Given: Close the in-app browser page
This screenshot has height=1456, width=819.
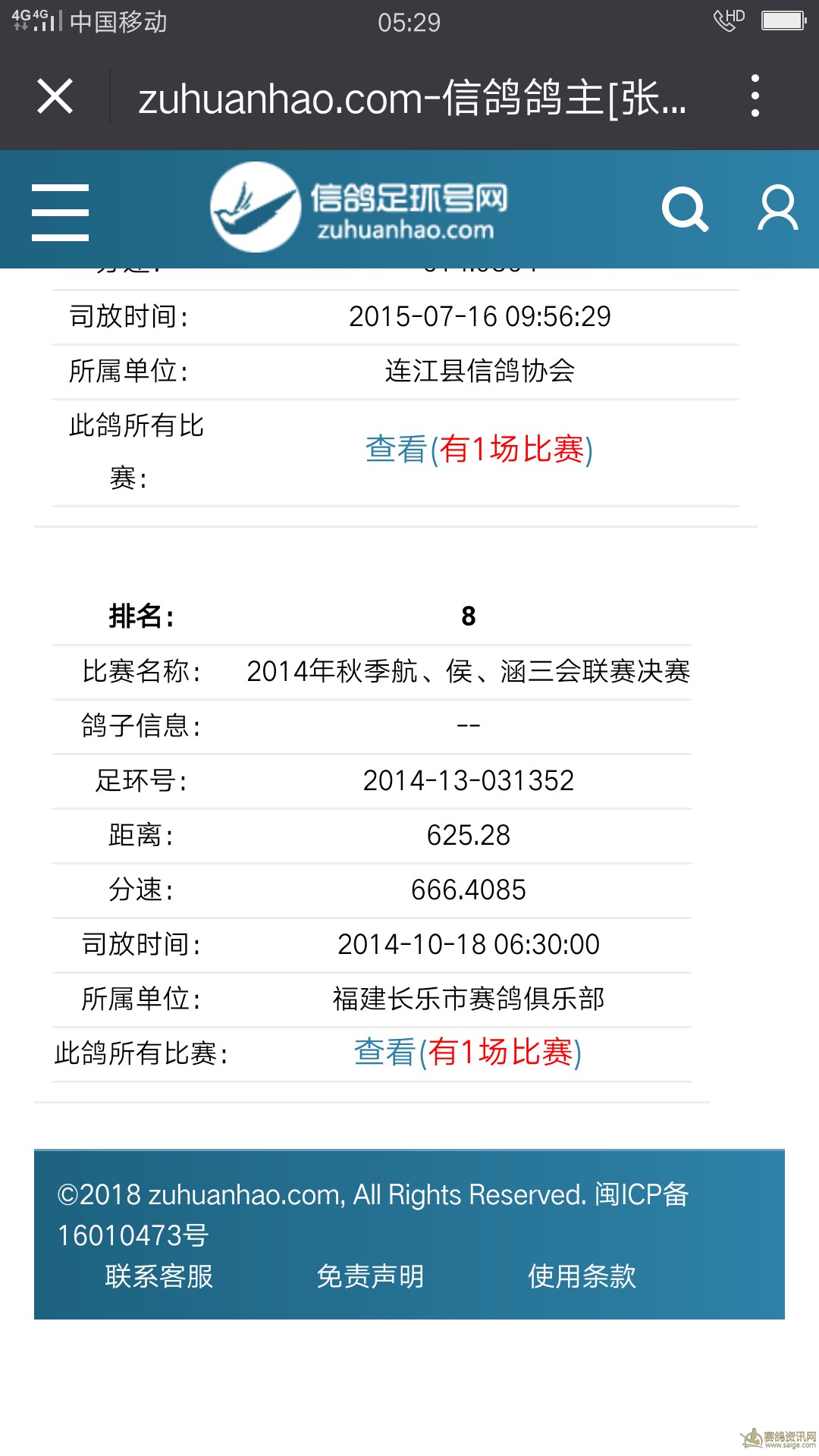Looking at the screenshot, I should 55,96.
